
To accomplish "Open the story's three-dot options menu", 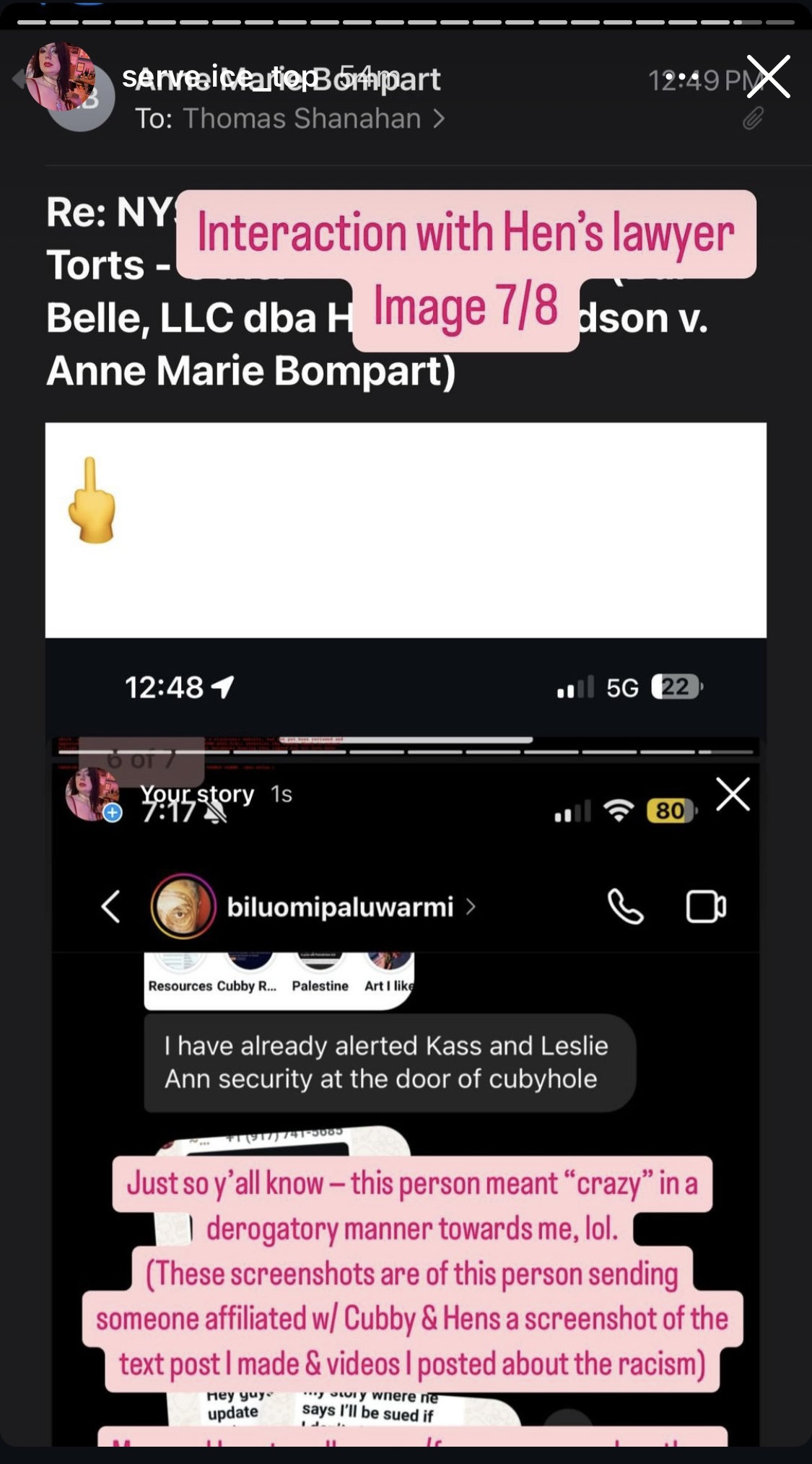I will pos(681,77).
